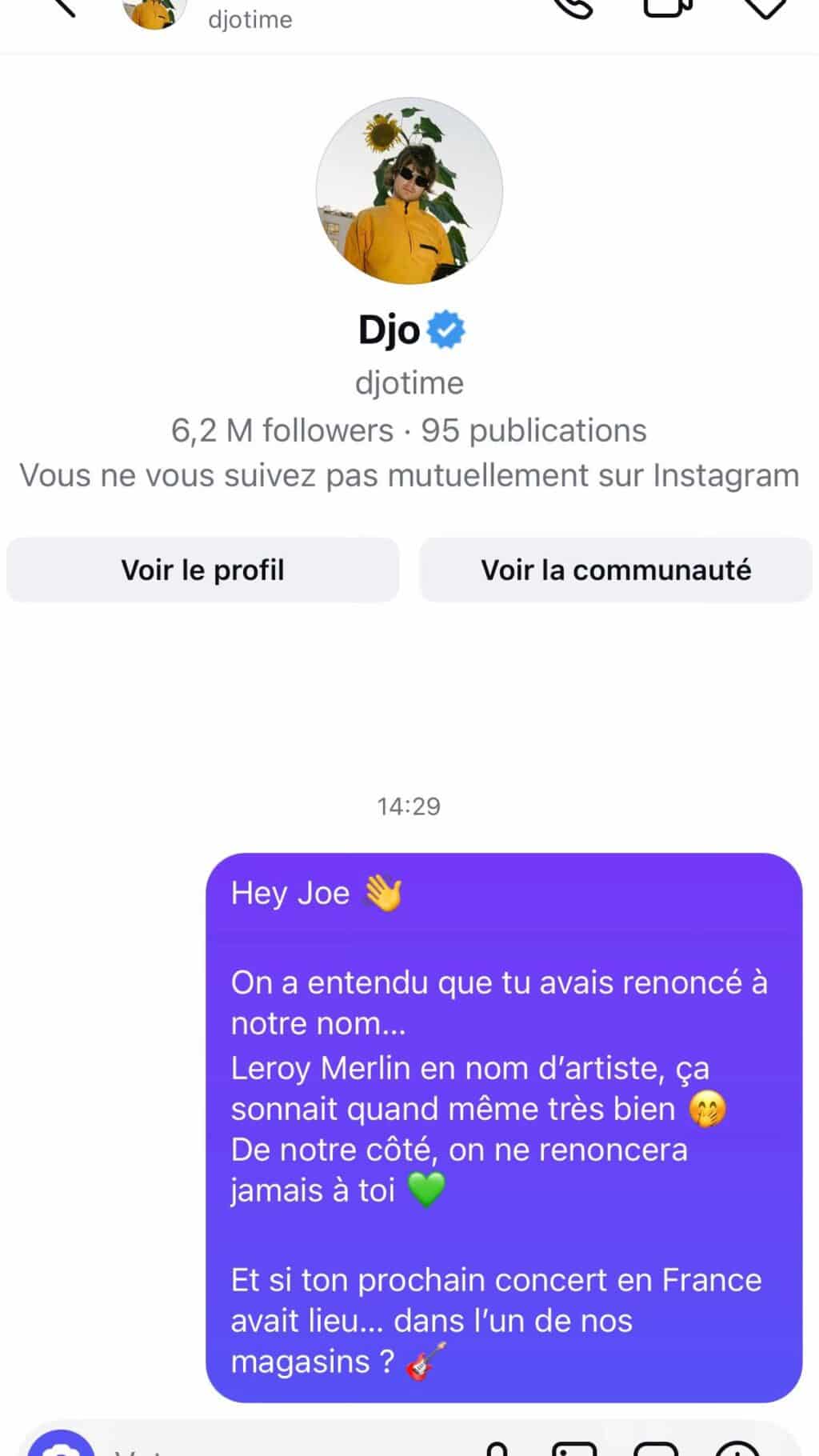Open Voir le profil

[202, 570]
